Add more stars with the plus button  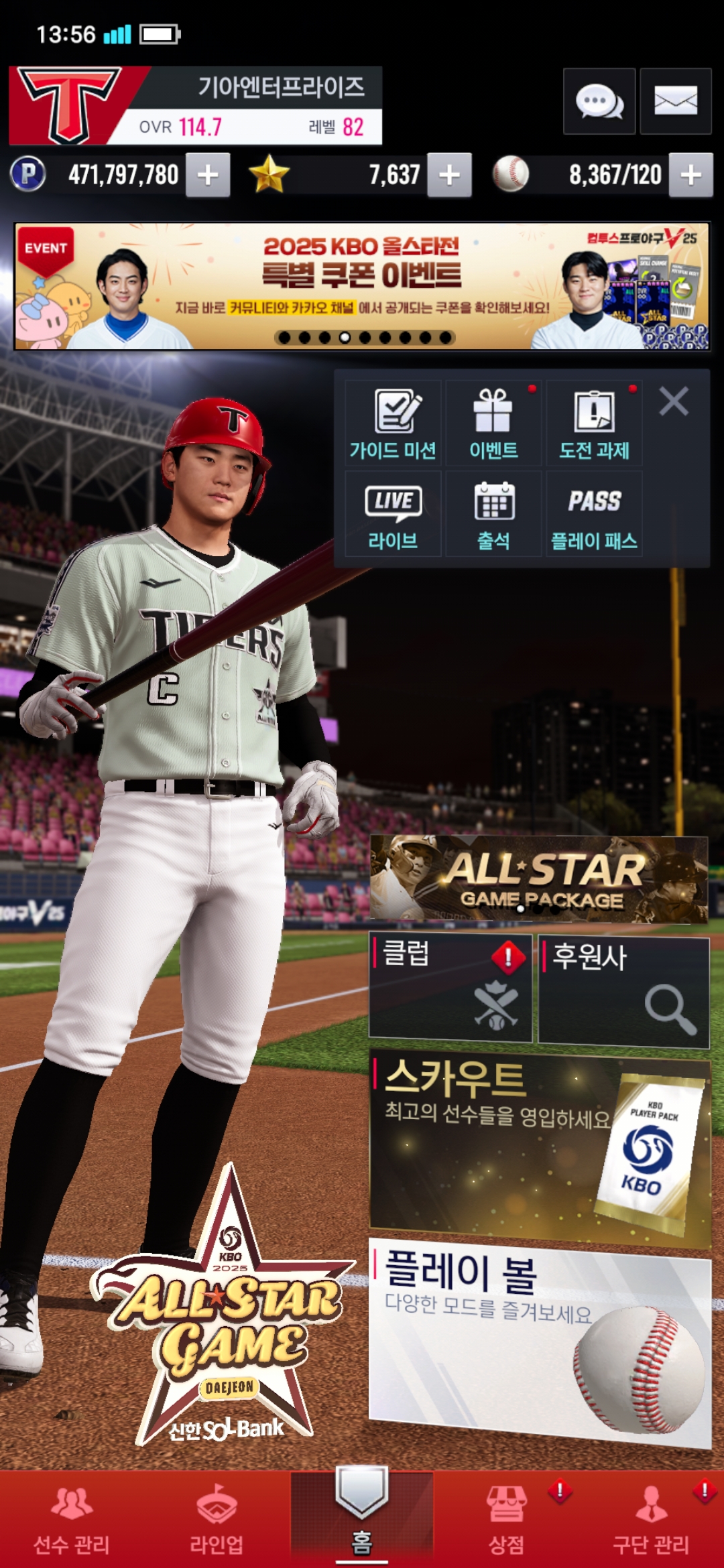click(449, 175)
